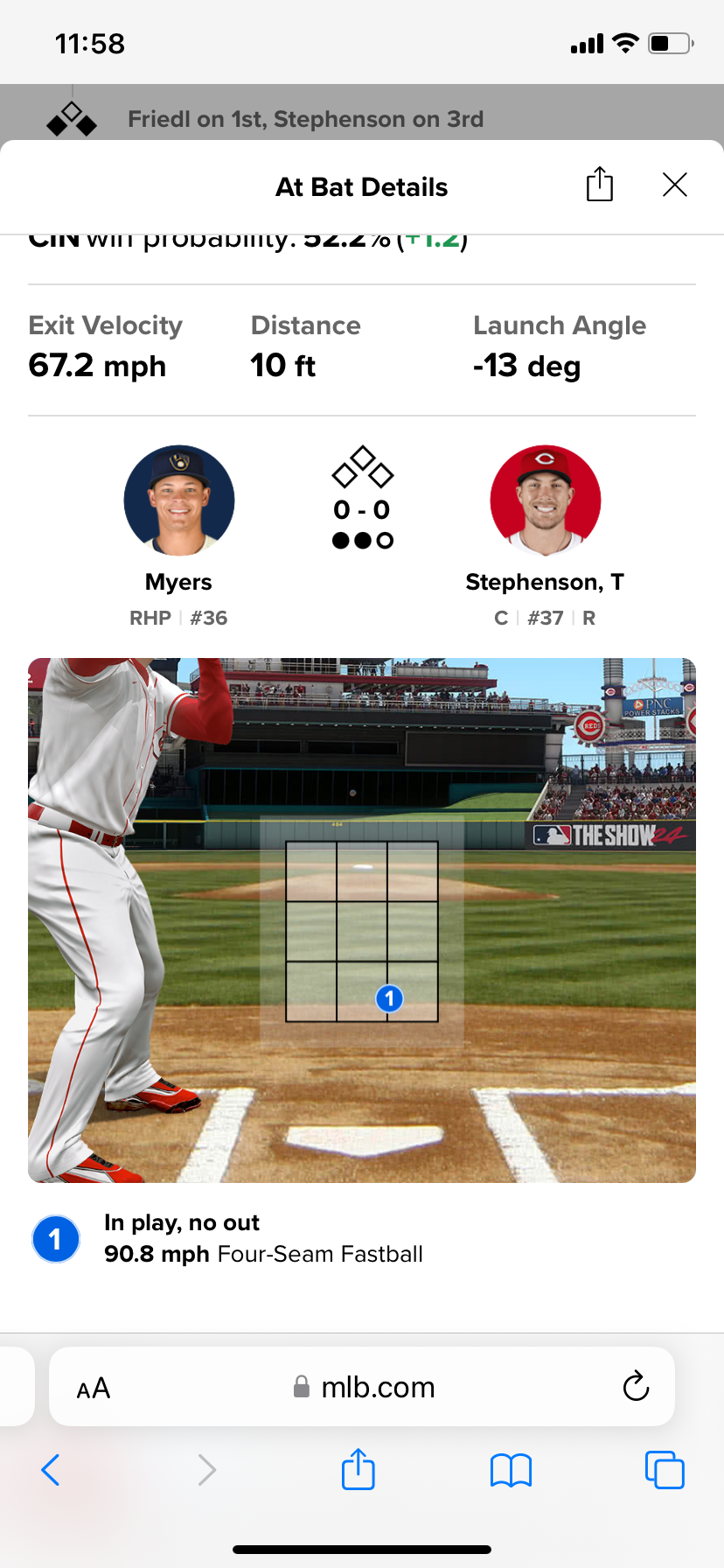Go back in Safari
The width and height of the screenshot is (724, 1568).
click(x=51, y=1470)
